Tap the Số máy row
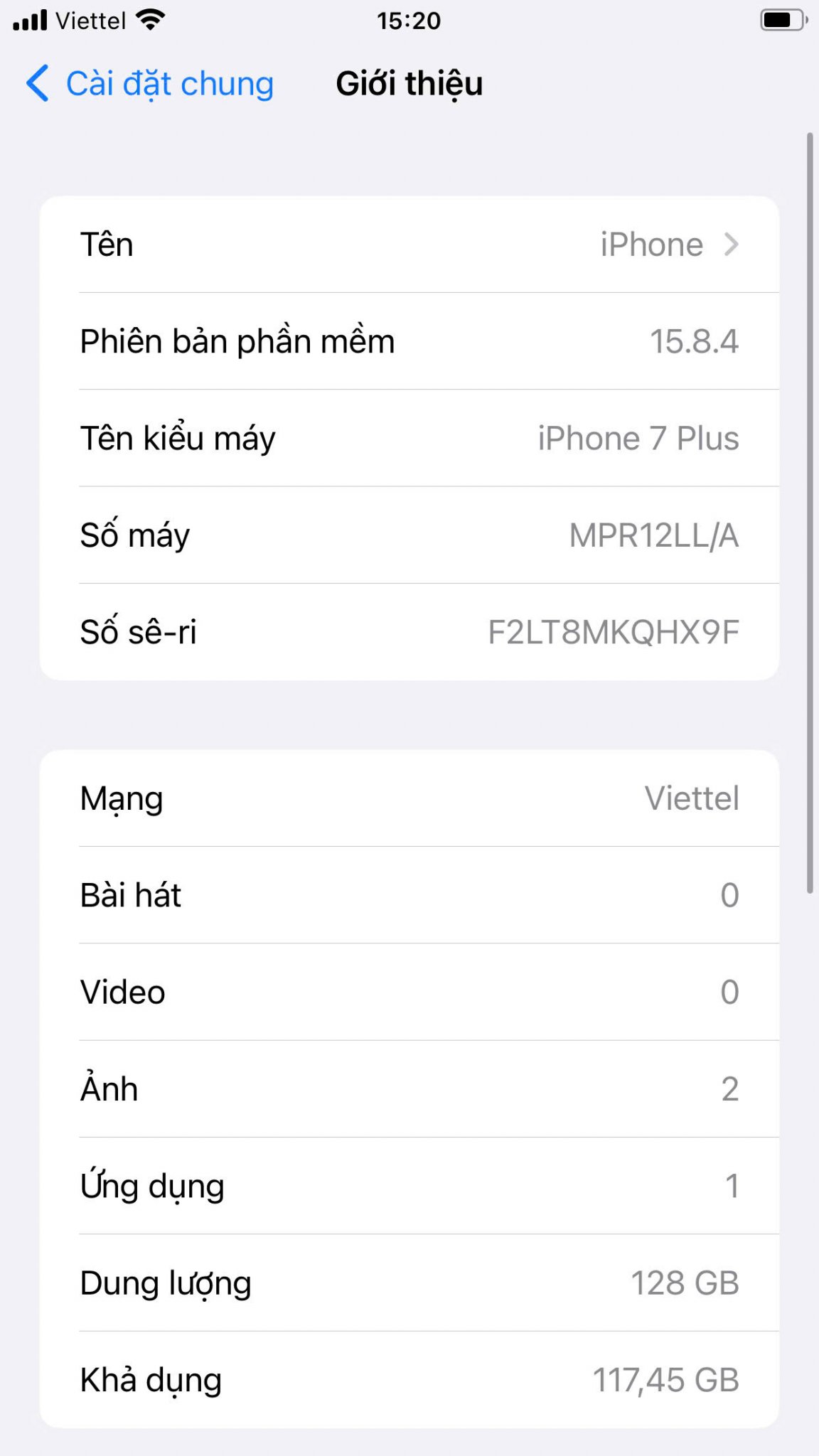The width and height of the screenshot is (819, 1456). [x=409, y=535]
